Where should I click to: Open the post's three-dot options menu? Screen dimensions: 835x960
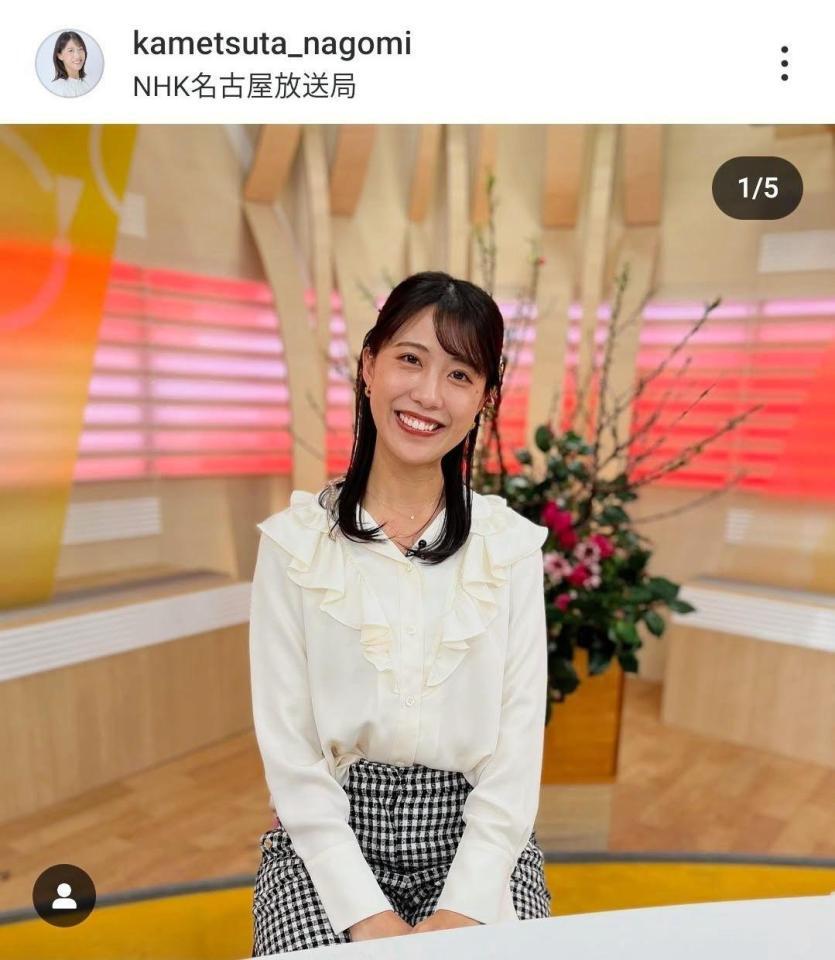tap(784, 63)
